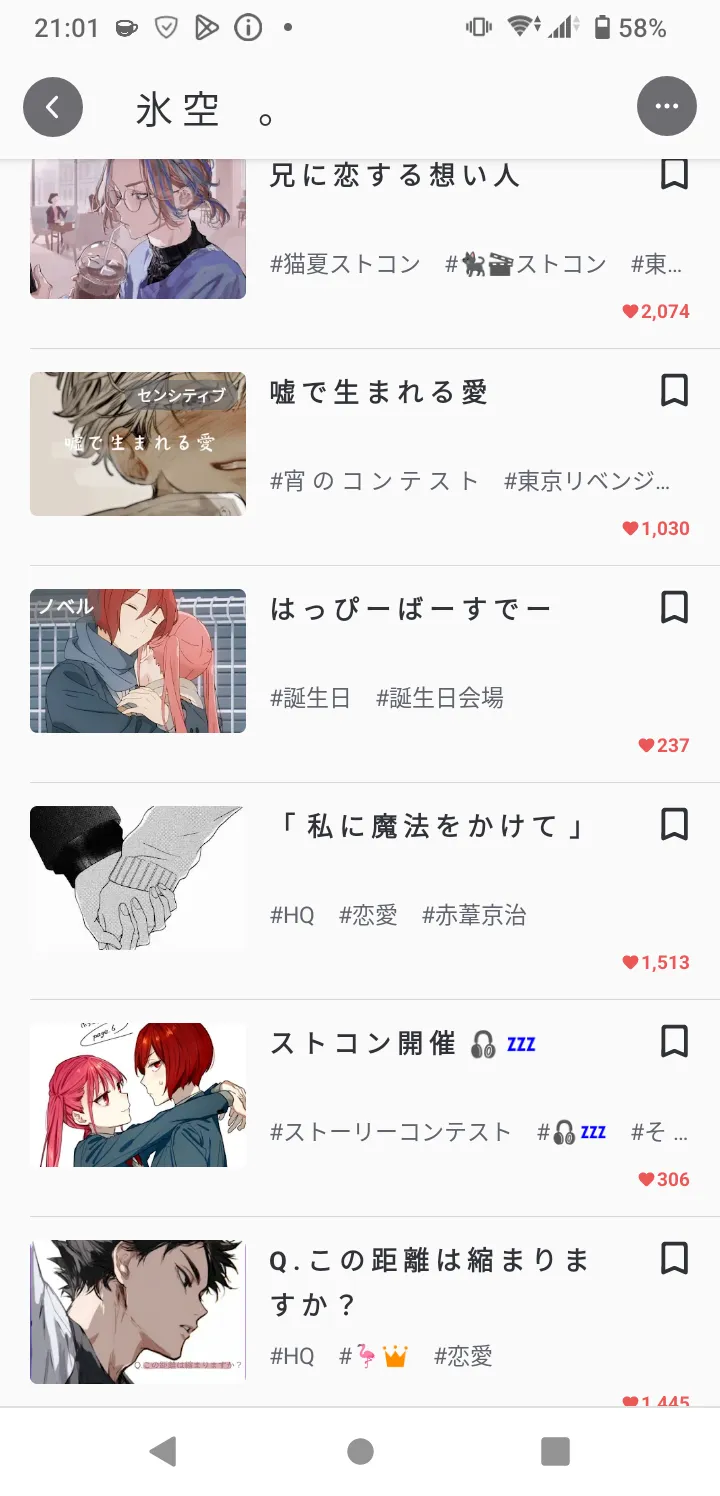Screen dimensions: 720x1496
Task: Go back using the top arrow
Action: pos(53,107)
